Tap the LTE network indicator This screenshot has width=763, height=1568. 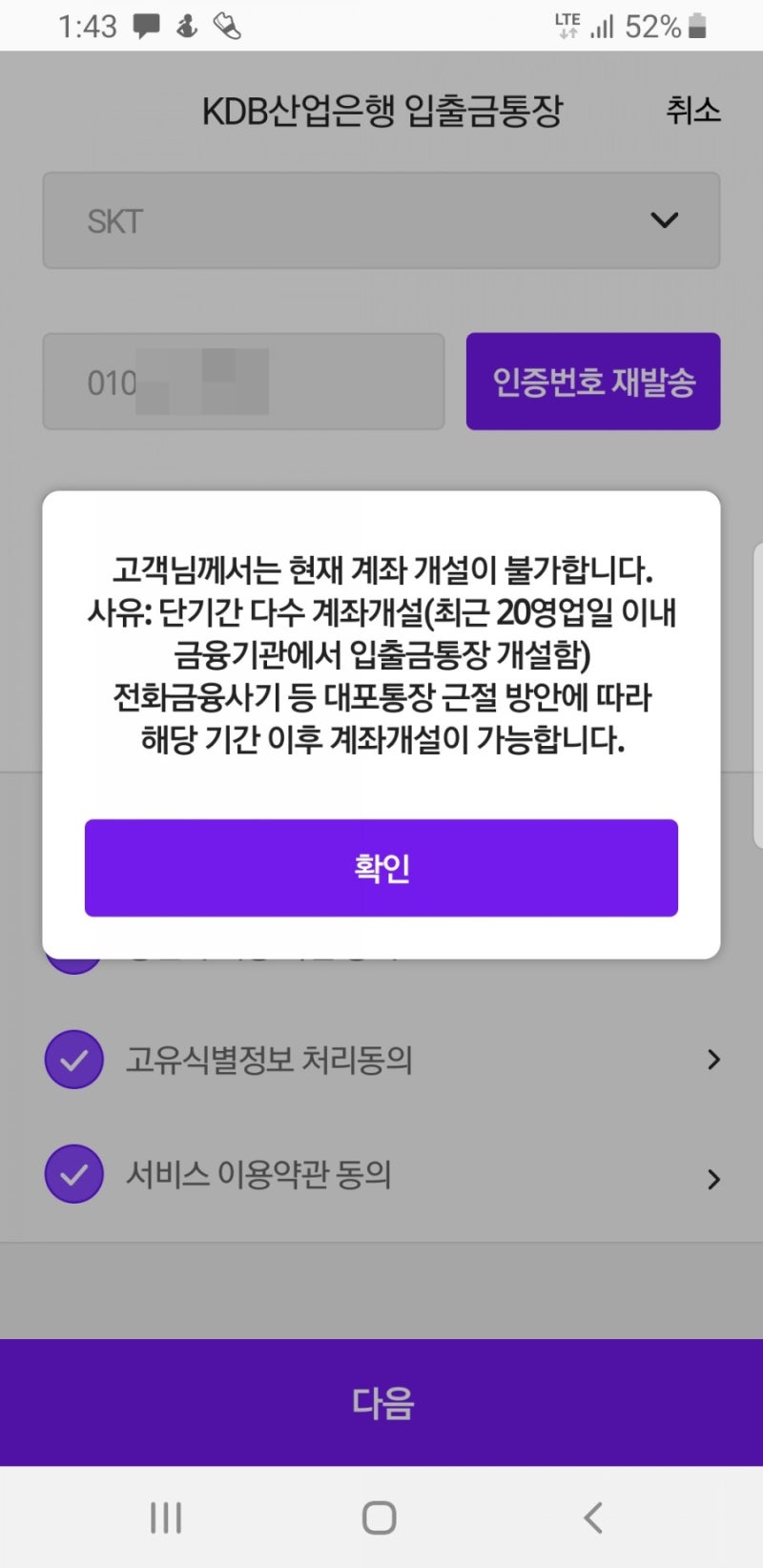pyautogui.click(x=567, y=26)
